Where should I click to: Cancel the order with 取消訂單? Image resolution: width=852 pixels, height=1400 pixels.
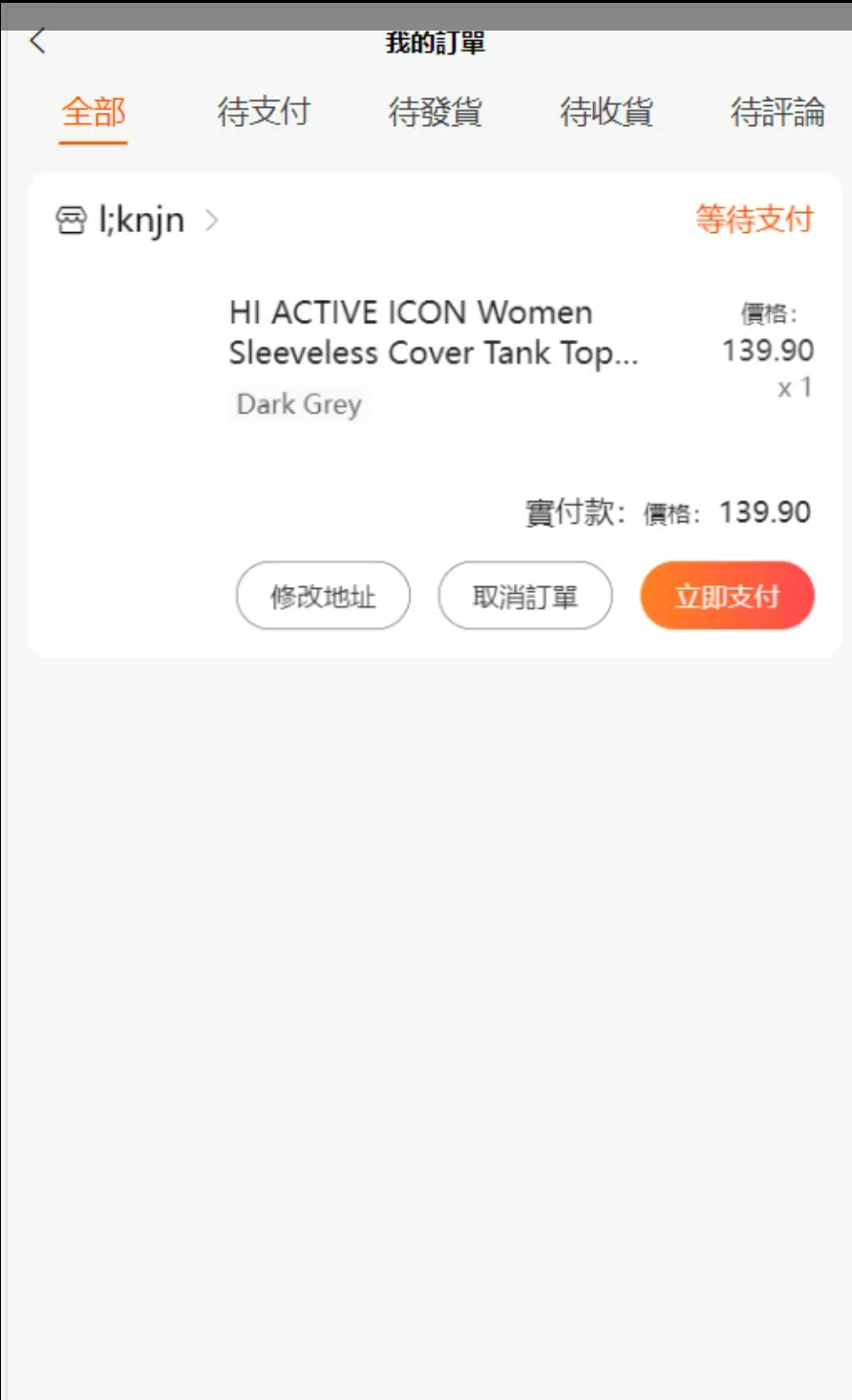point(524,597)
